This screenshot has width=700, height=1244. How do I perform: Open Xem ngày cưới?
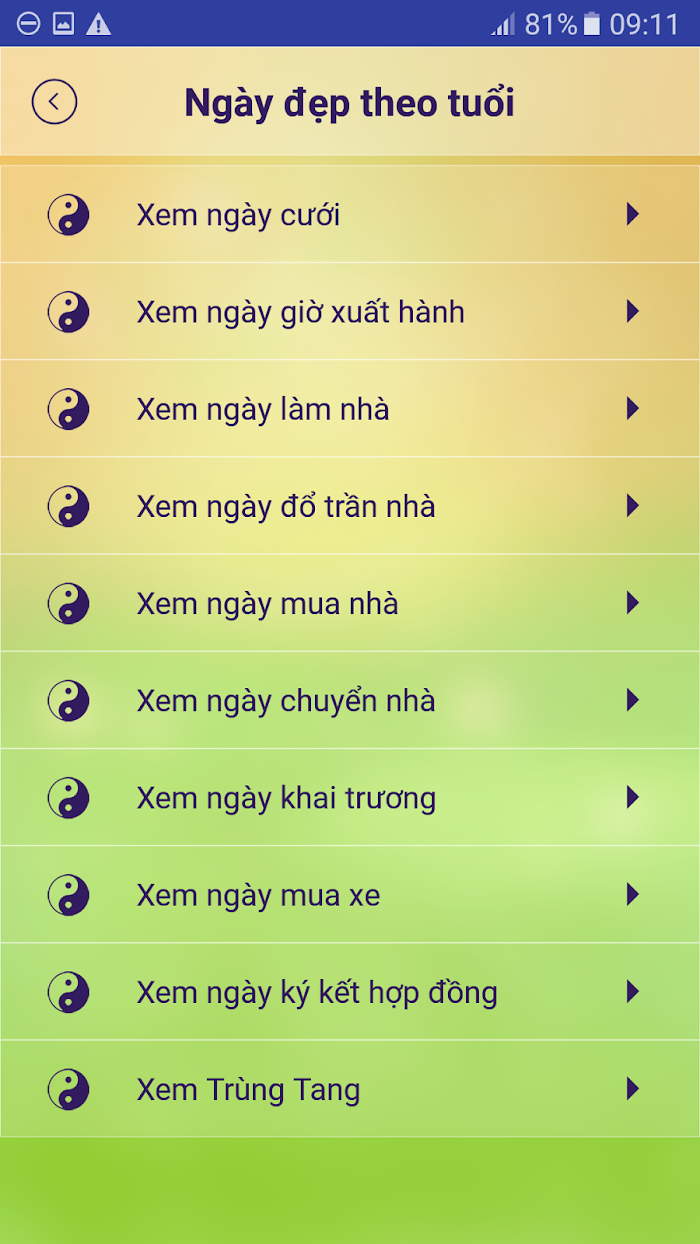(x=350, y=214)
